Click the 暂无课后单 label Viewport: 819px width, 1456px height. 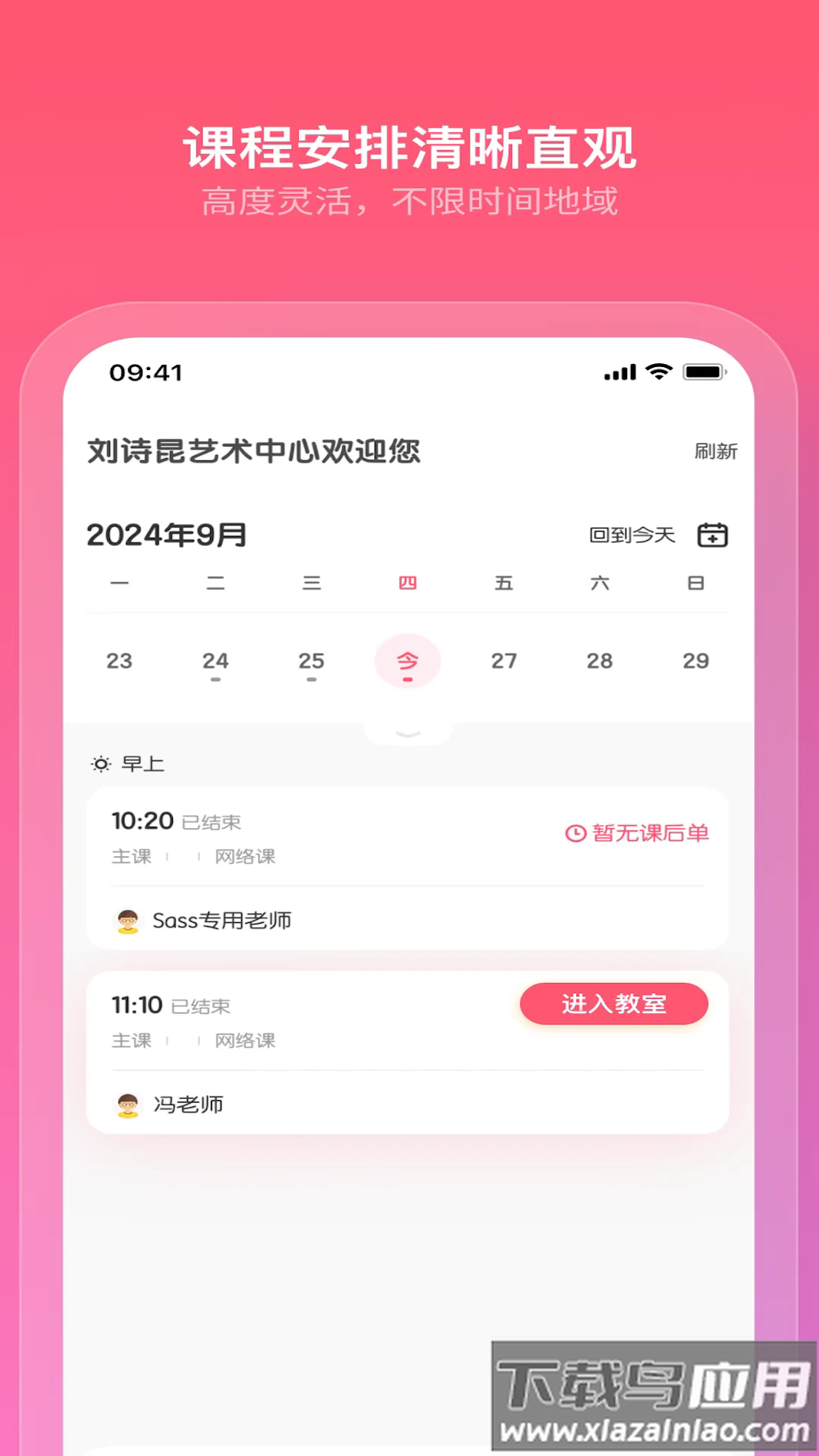pos(651,832)
